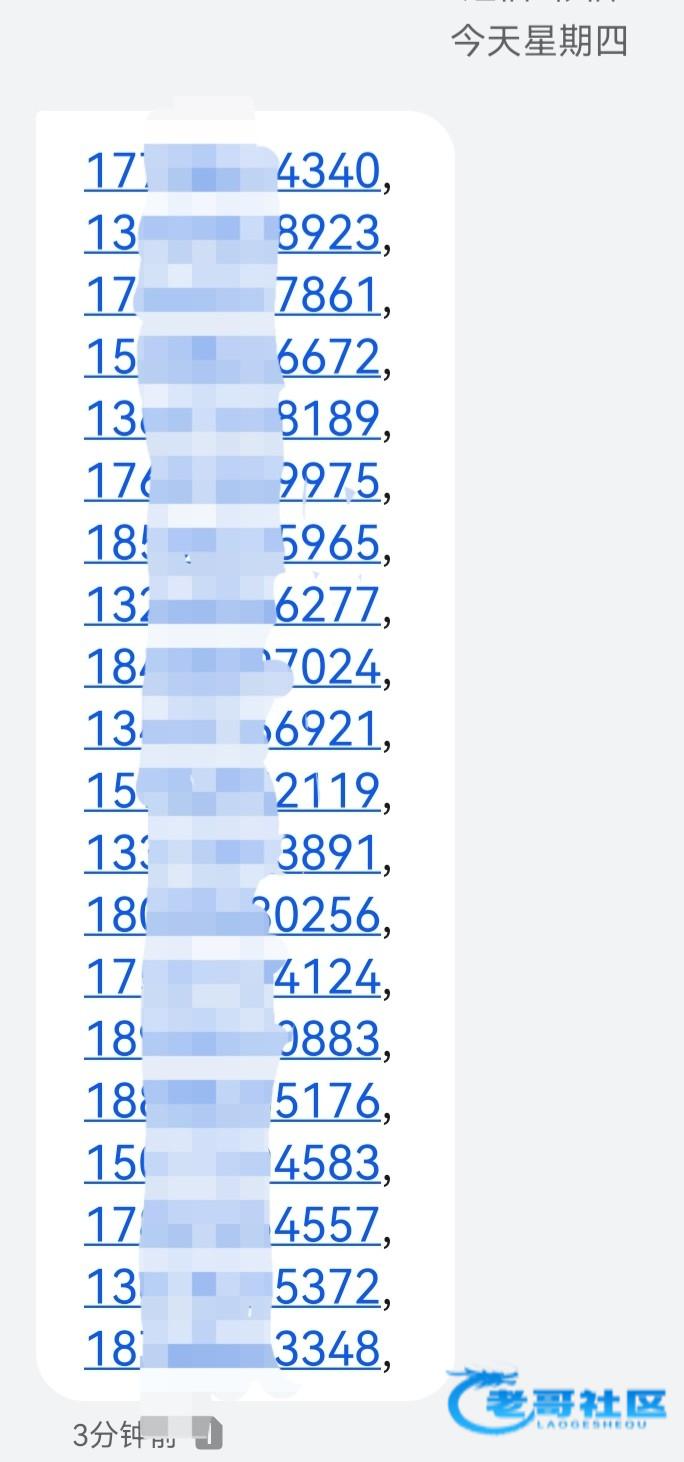Open the number ending in 4583
Image resolution: width=684 pixels, height=1462 pixels.
point(232,1163)
